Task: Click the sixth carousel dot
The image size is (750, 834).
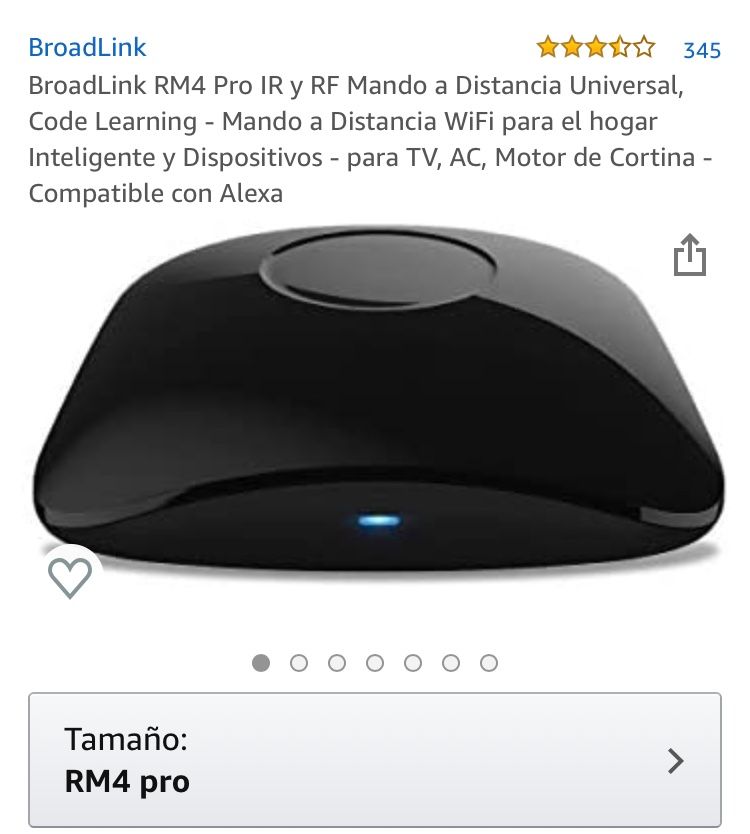Action: [x=450, y=662]
